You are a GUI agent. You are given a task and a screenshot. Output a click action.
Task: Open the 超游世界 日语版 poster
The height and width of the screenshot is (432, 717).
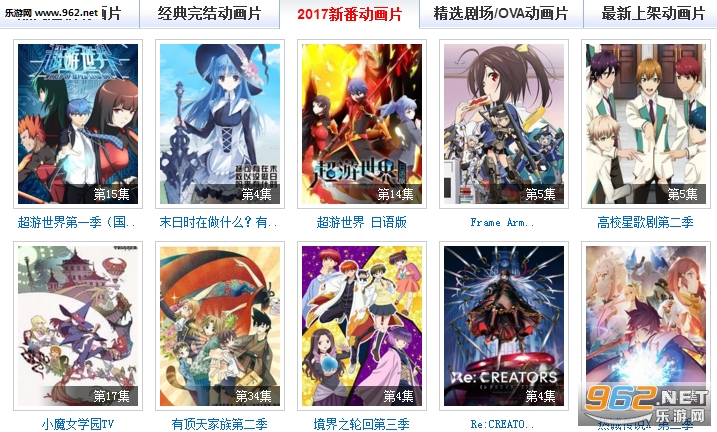point(362,123)
